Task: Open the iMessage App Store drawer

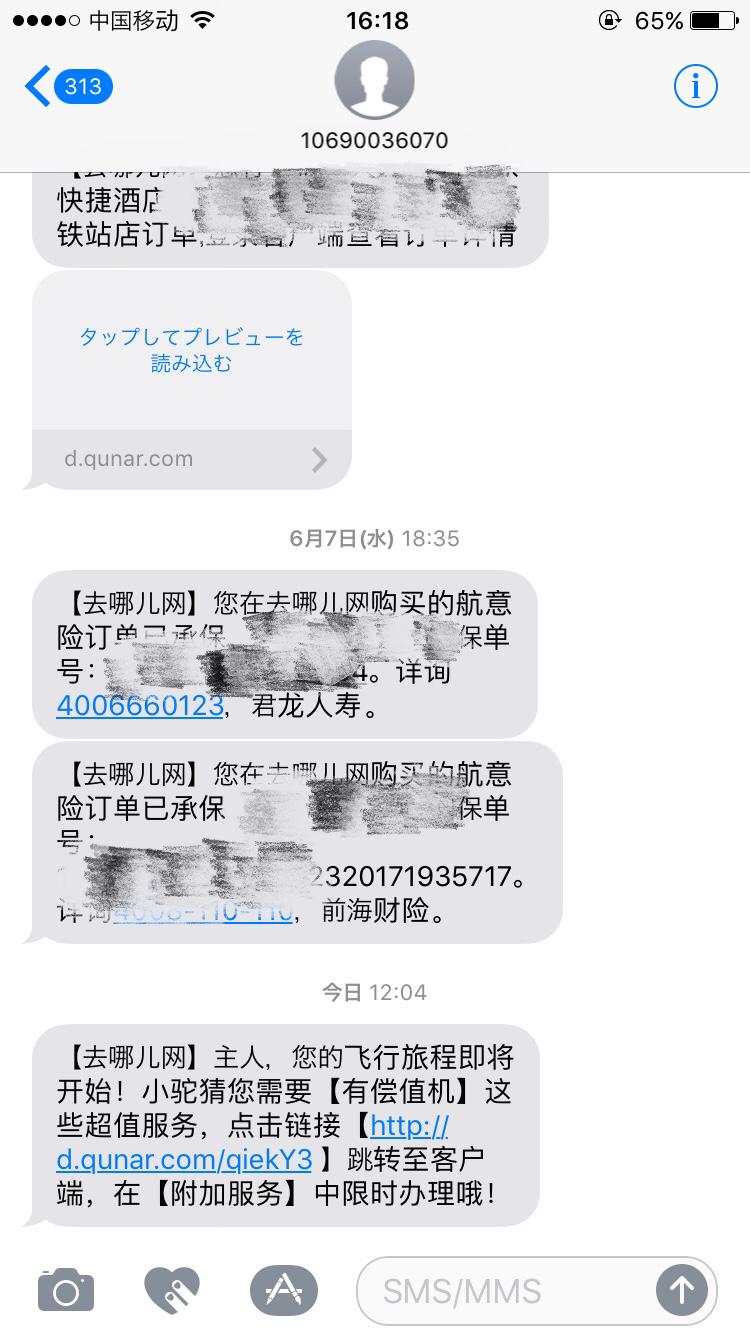Action: point(283,1290)
